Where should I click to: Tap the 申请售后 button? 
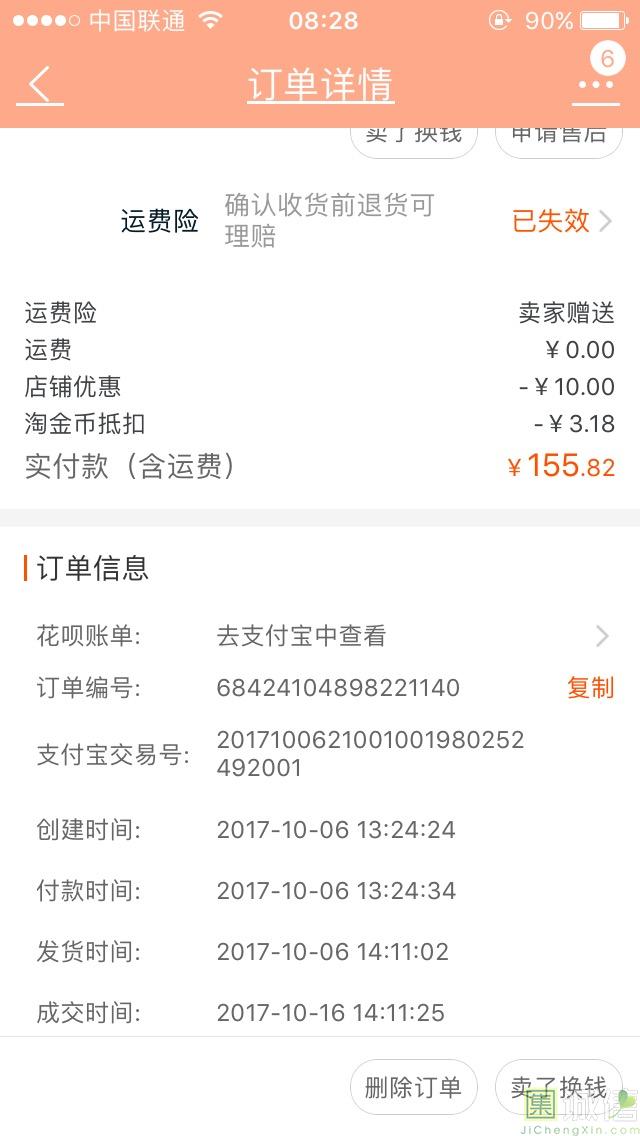(x=558, y=138)
